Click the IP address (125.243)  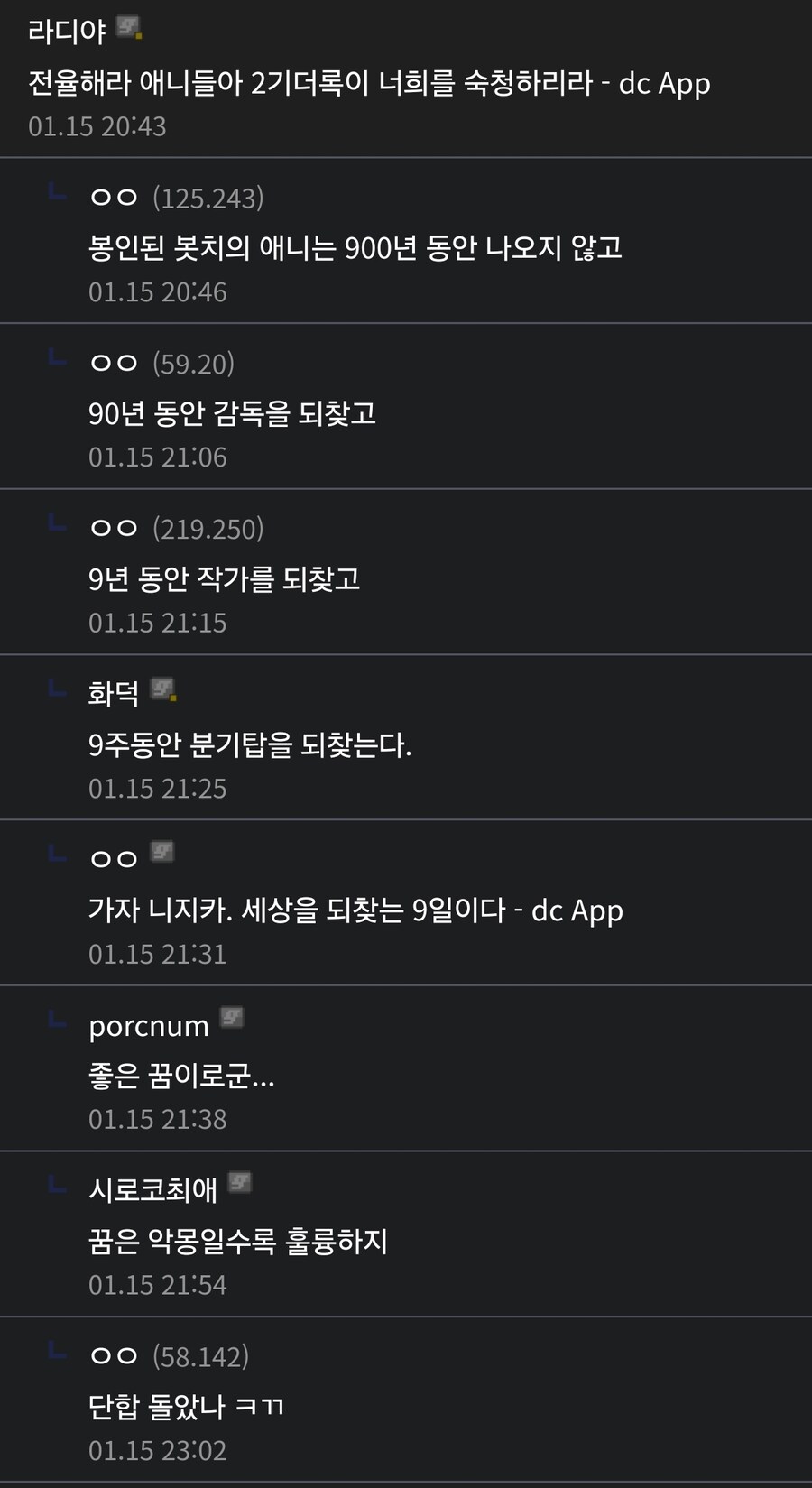pyautogui.click(x=208, y=198)
